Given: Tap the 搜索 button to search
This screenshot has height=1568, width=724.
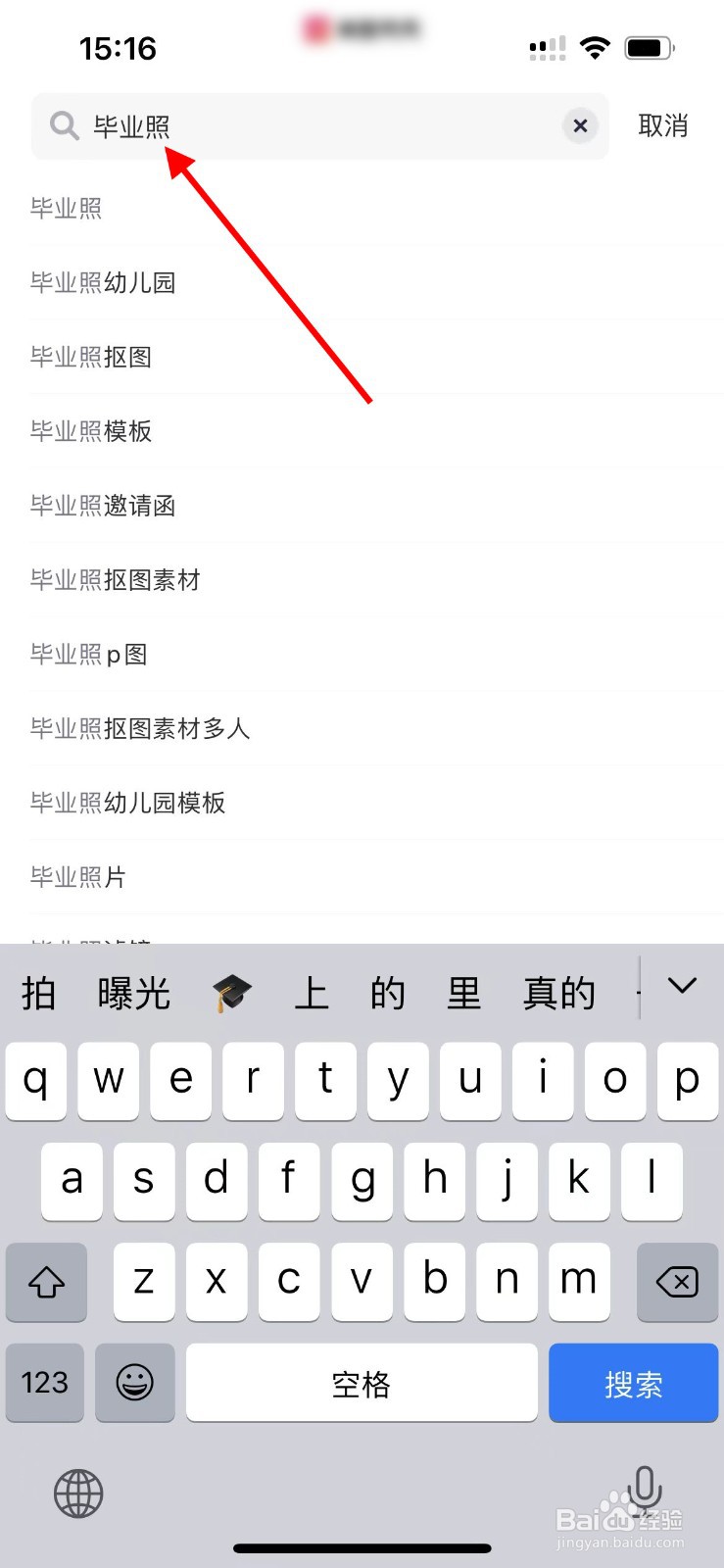Looking at the screenshot, I should click(633, 1383).
